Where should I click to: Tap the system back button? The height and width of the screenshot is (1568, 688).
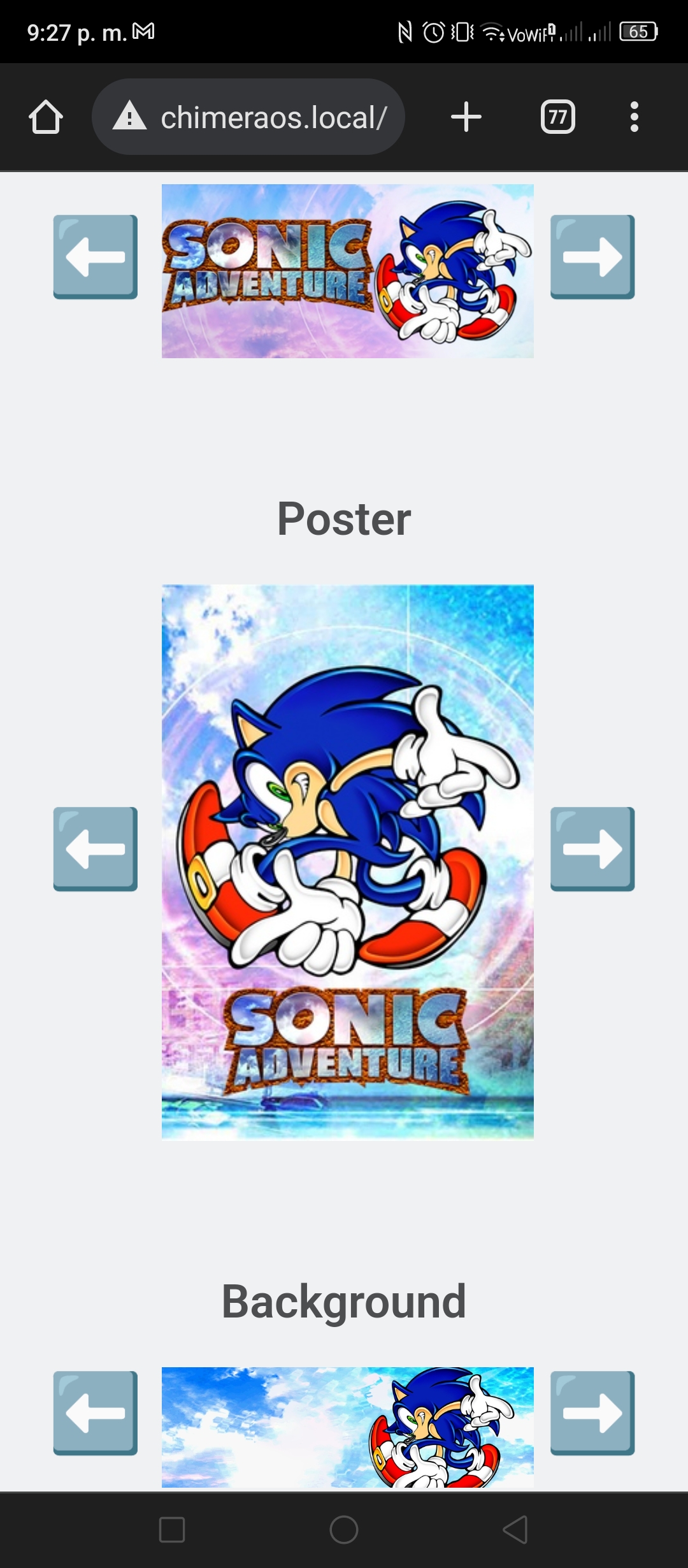515,1529
